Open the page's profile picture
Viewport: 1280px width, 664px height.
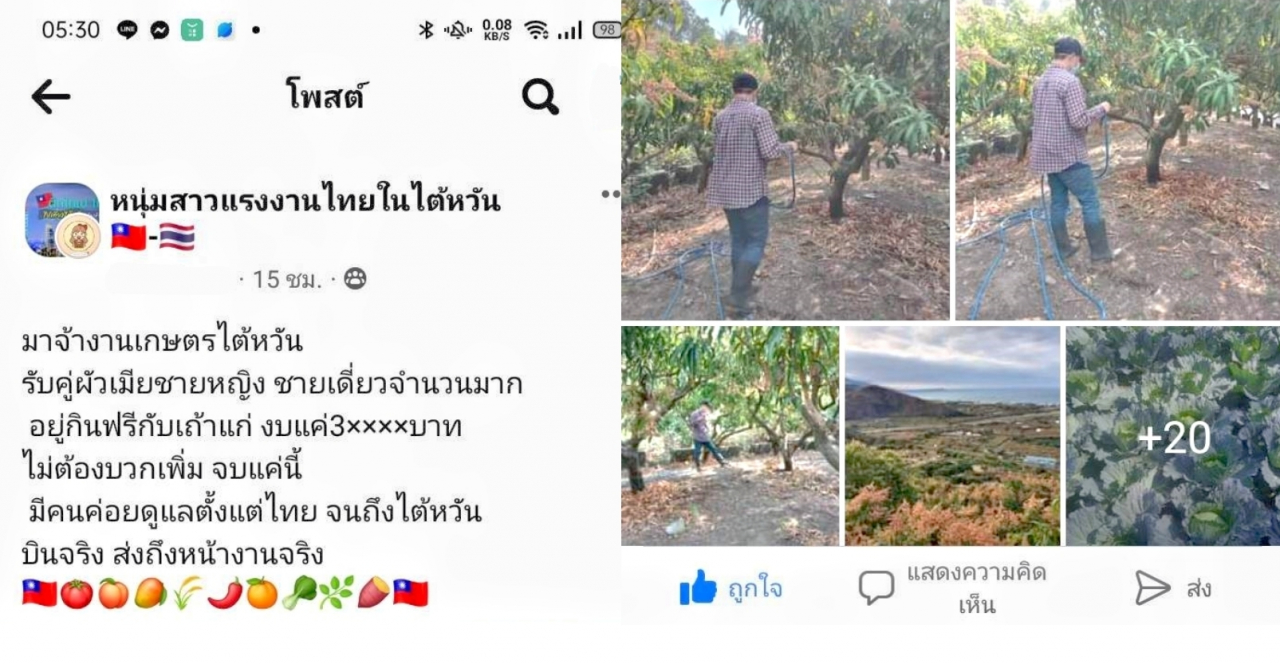tap(62, 219)
